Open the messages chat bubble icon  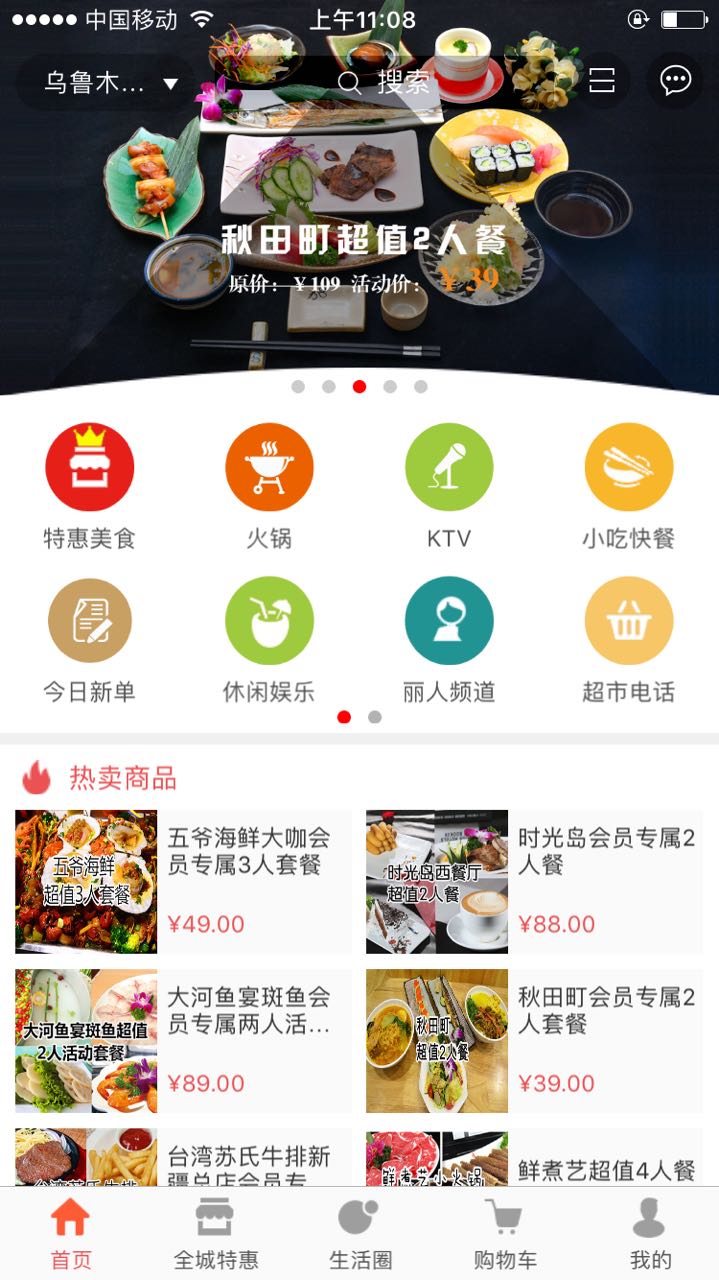pos(676,81)
